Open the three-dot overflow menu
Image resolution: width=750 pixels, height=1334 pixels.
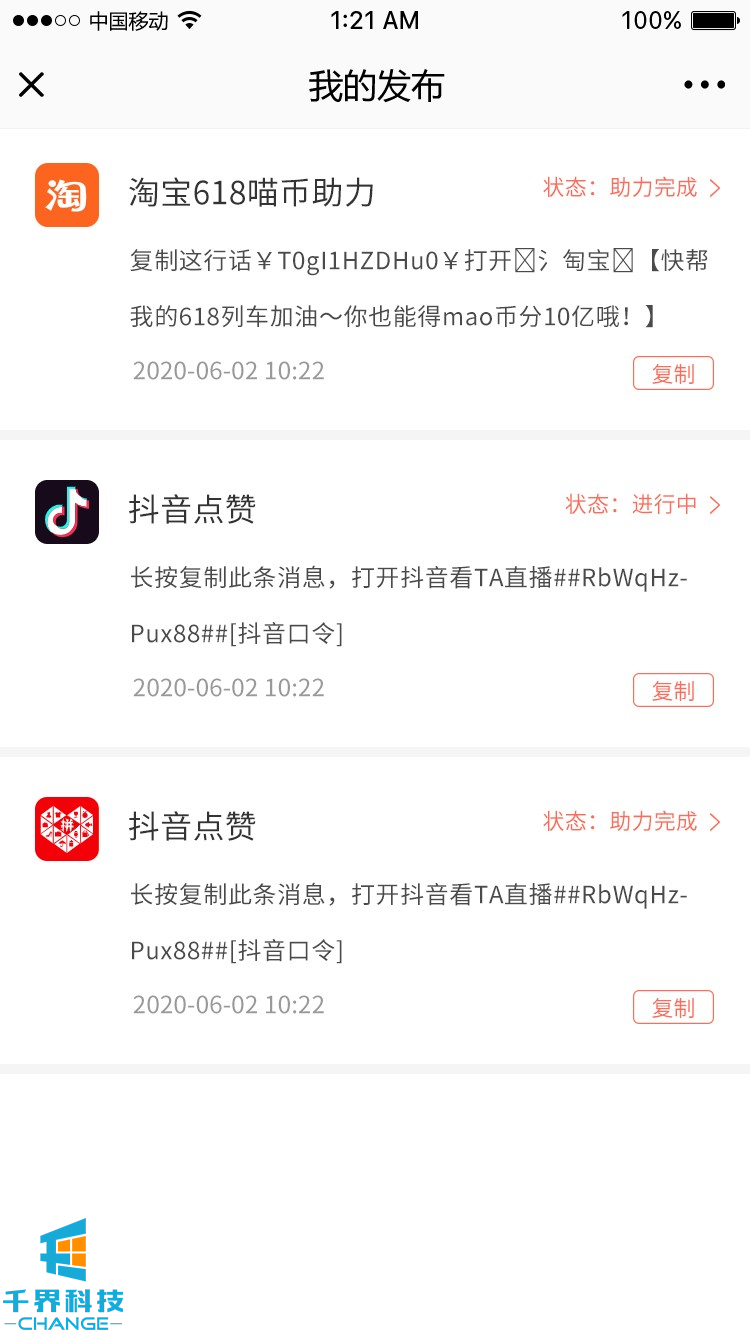coord(705,85)
